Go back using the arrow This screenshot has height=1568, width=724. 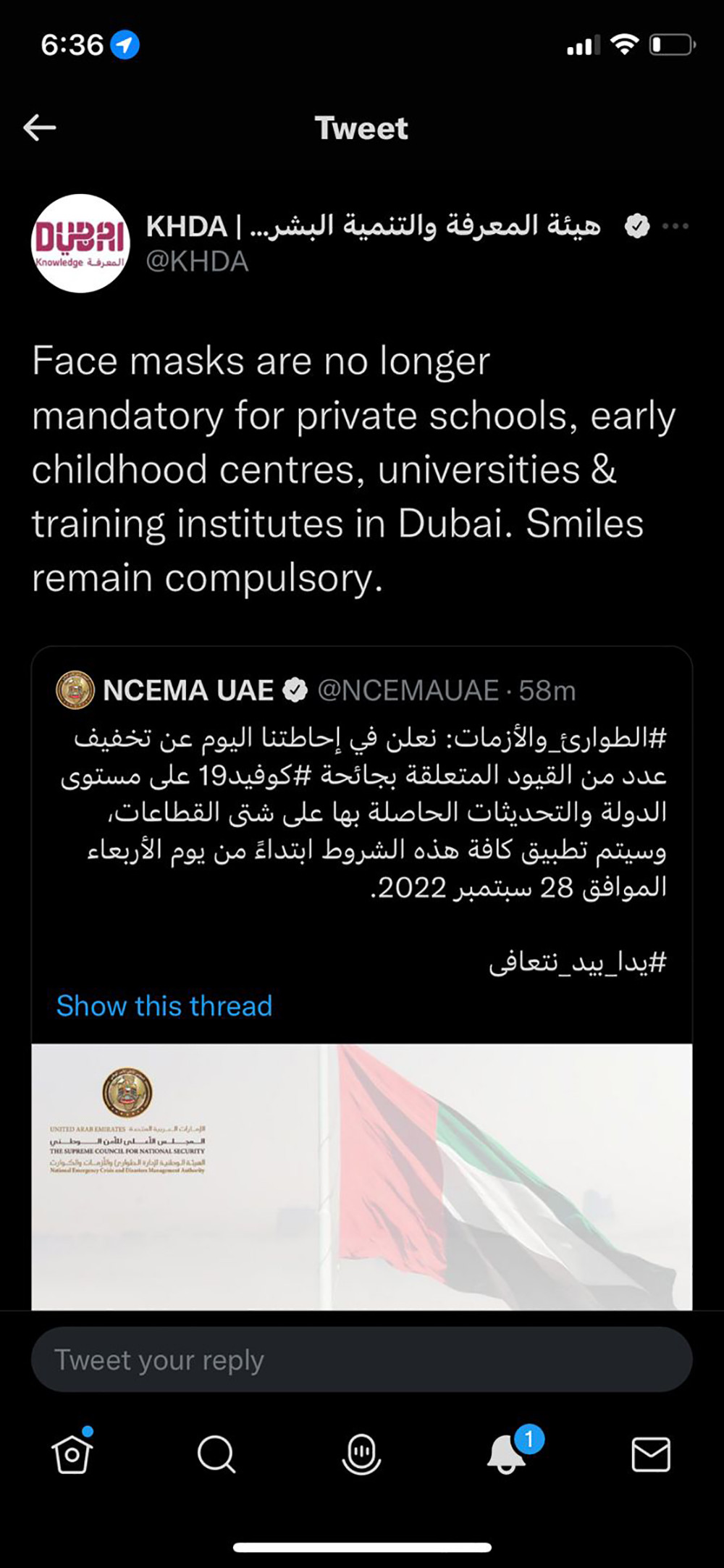click(x=40, y=128)
